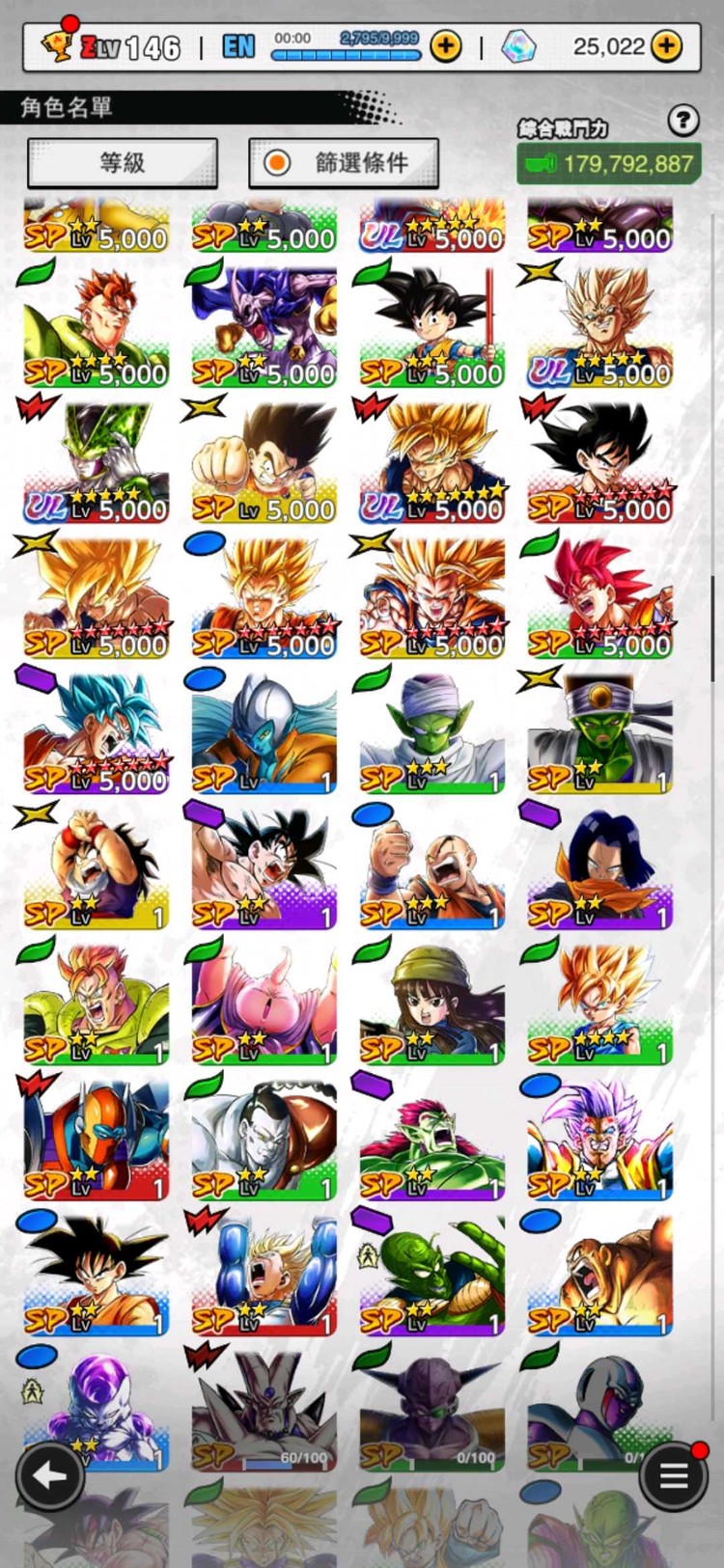Open the 篩選條件 filter options
The width and height of the screenshot is (724, 1568).
point(344,162)
